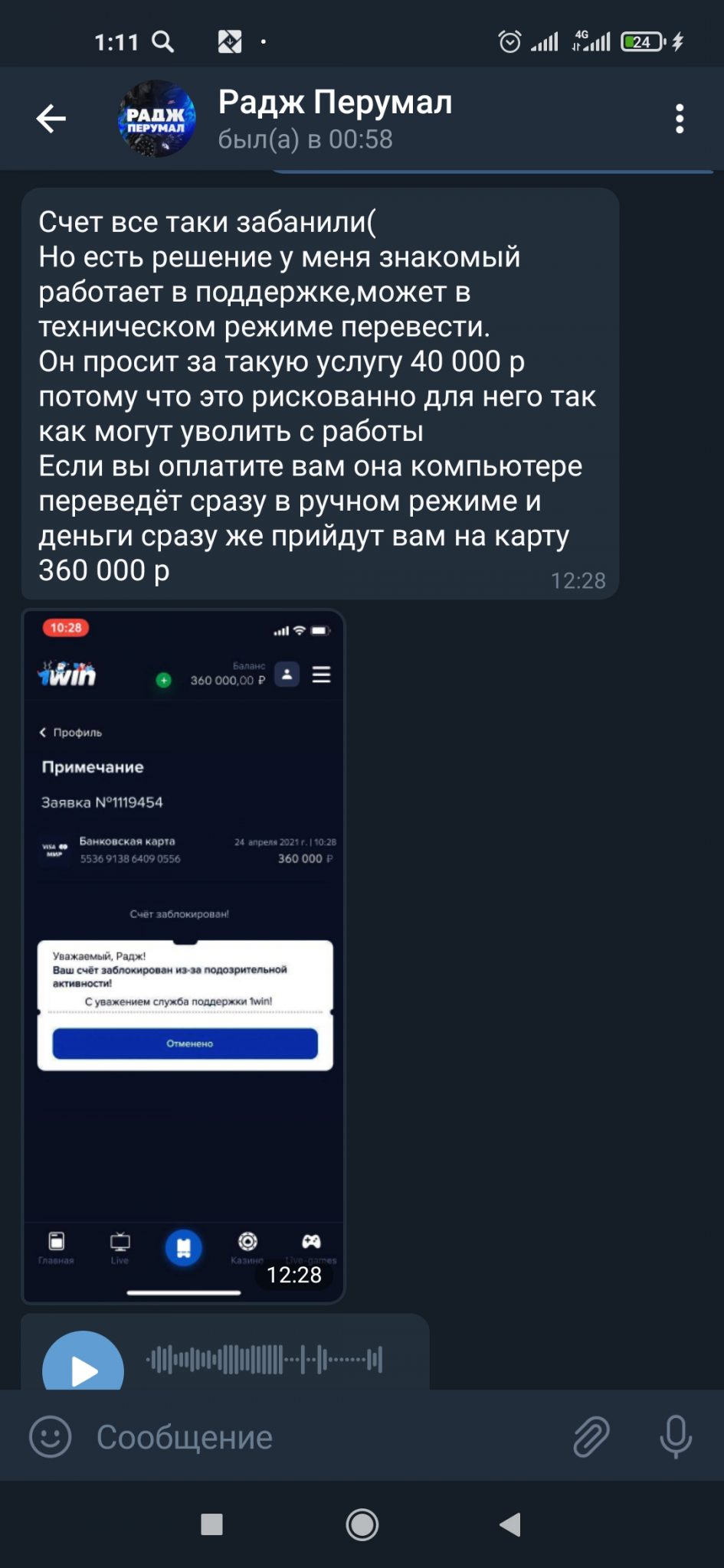Open the 1win screenshot image
Viewport: 724px width, 1568px height.
(183, 955)
